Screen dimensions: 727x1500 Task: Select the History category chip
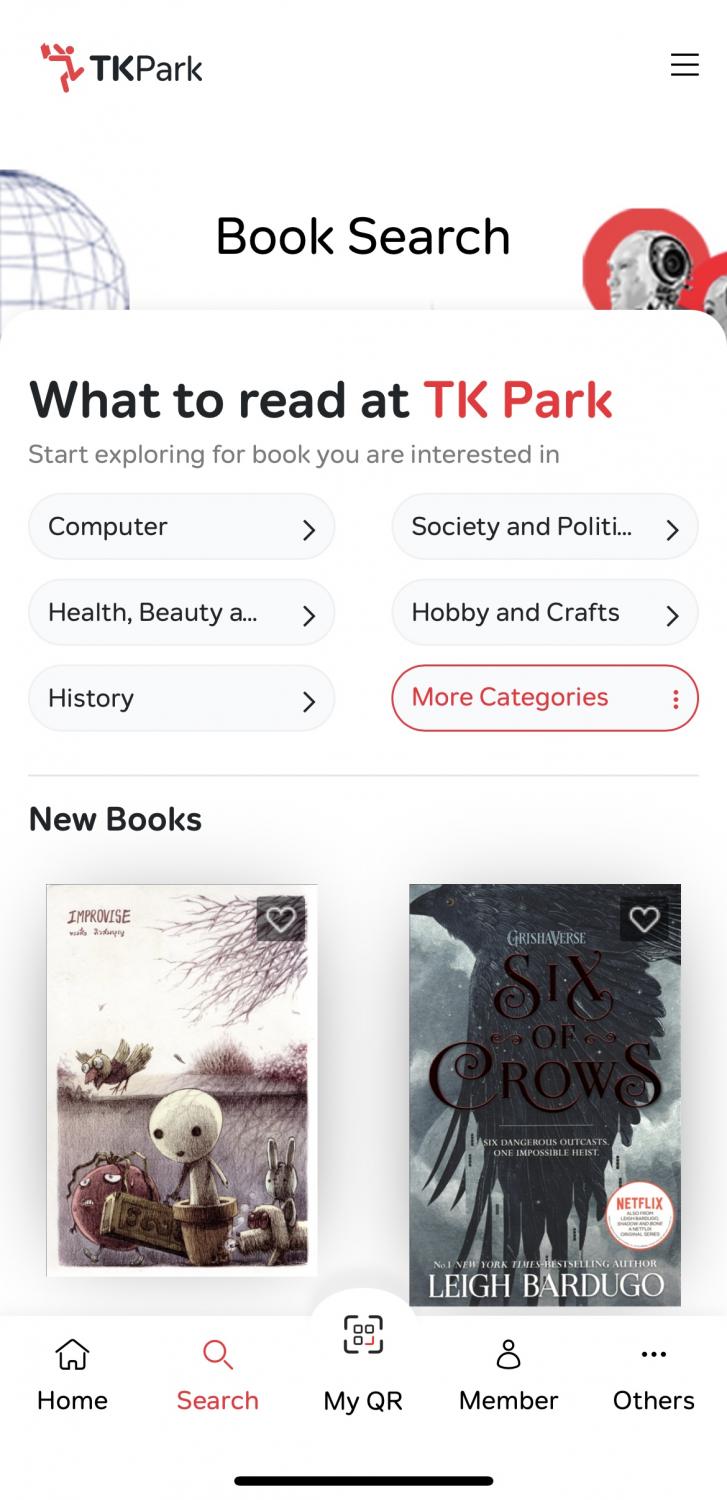click(181, 698)
